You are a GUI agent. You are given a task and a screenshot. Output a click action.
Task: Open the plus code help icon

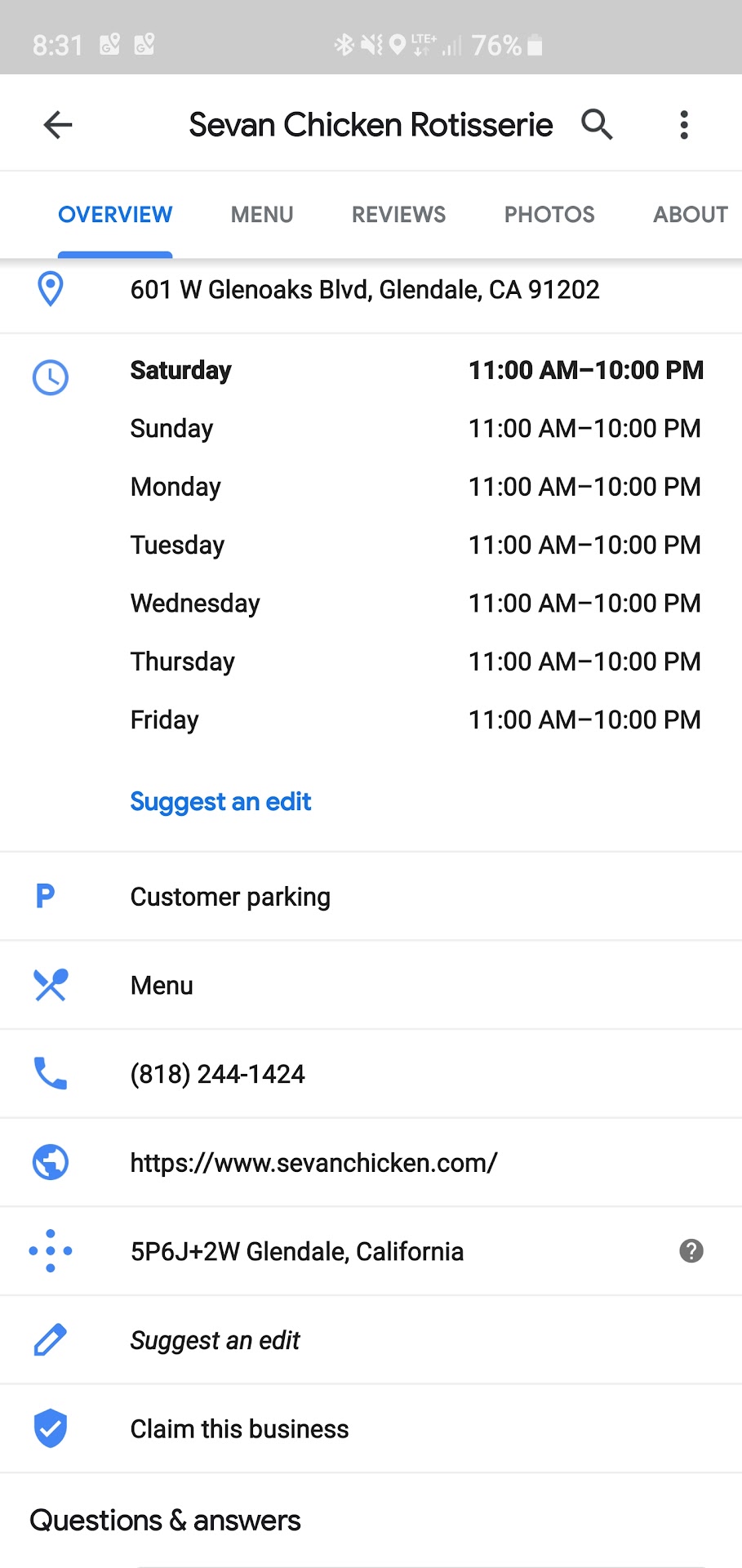[691, 1251]
